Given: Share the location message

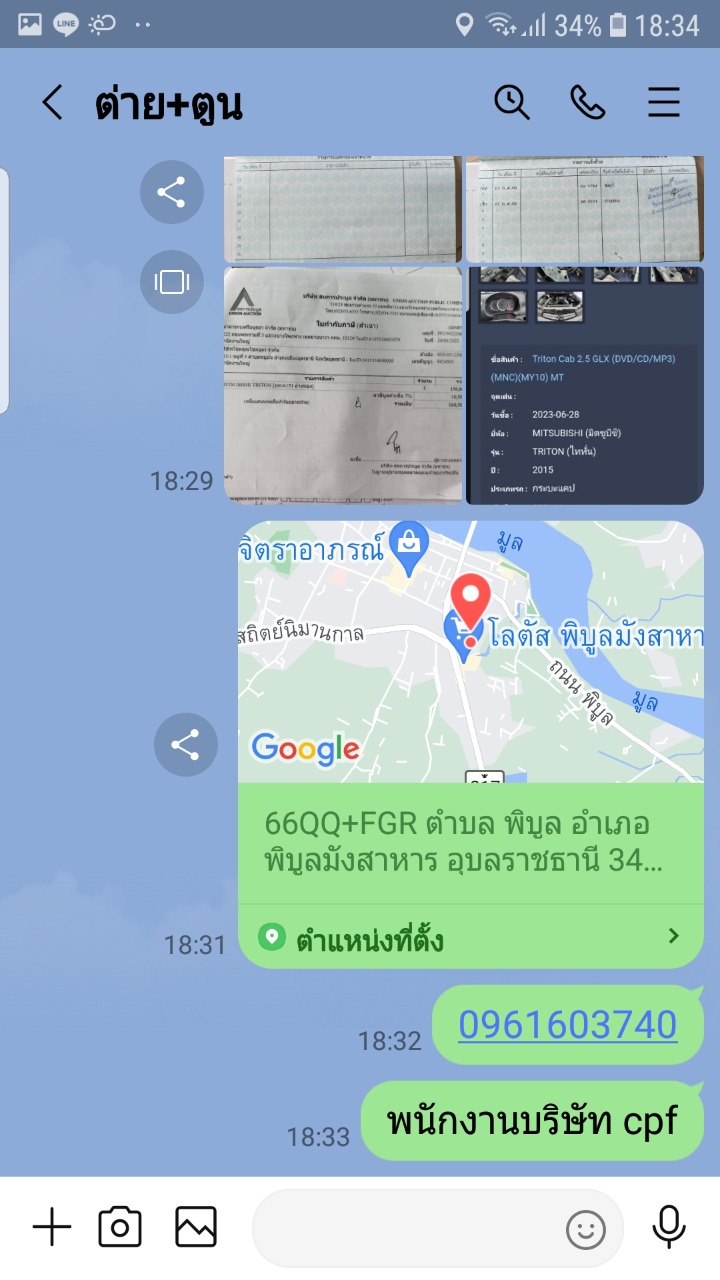Looking at the screenshot, I should pos(186,745).
